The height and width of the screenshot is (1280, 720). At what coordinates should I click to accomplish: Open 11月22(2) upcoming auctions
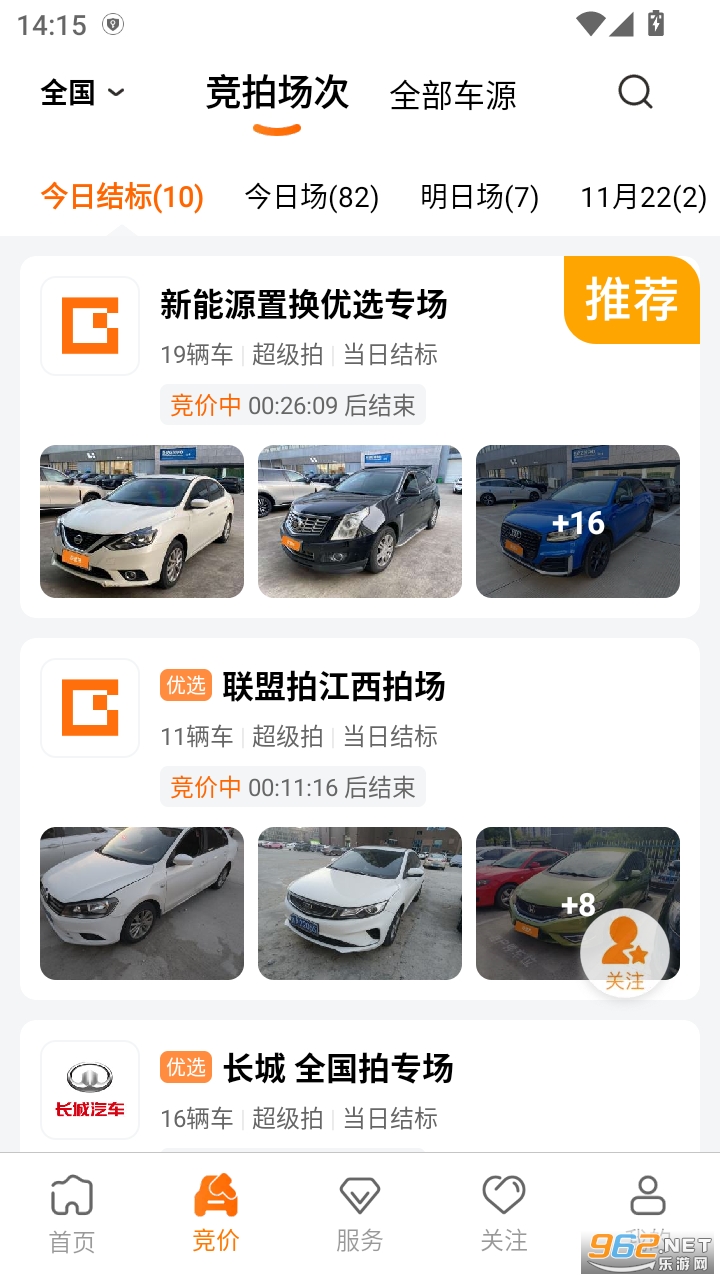click(x=643, y=198)
